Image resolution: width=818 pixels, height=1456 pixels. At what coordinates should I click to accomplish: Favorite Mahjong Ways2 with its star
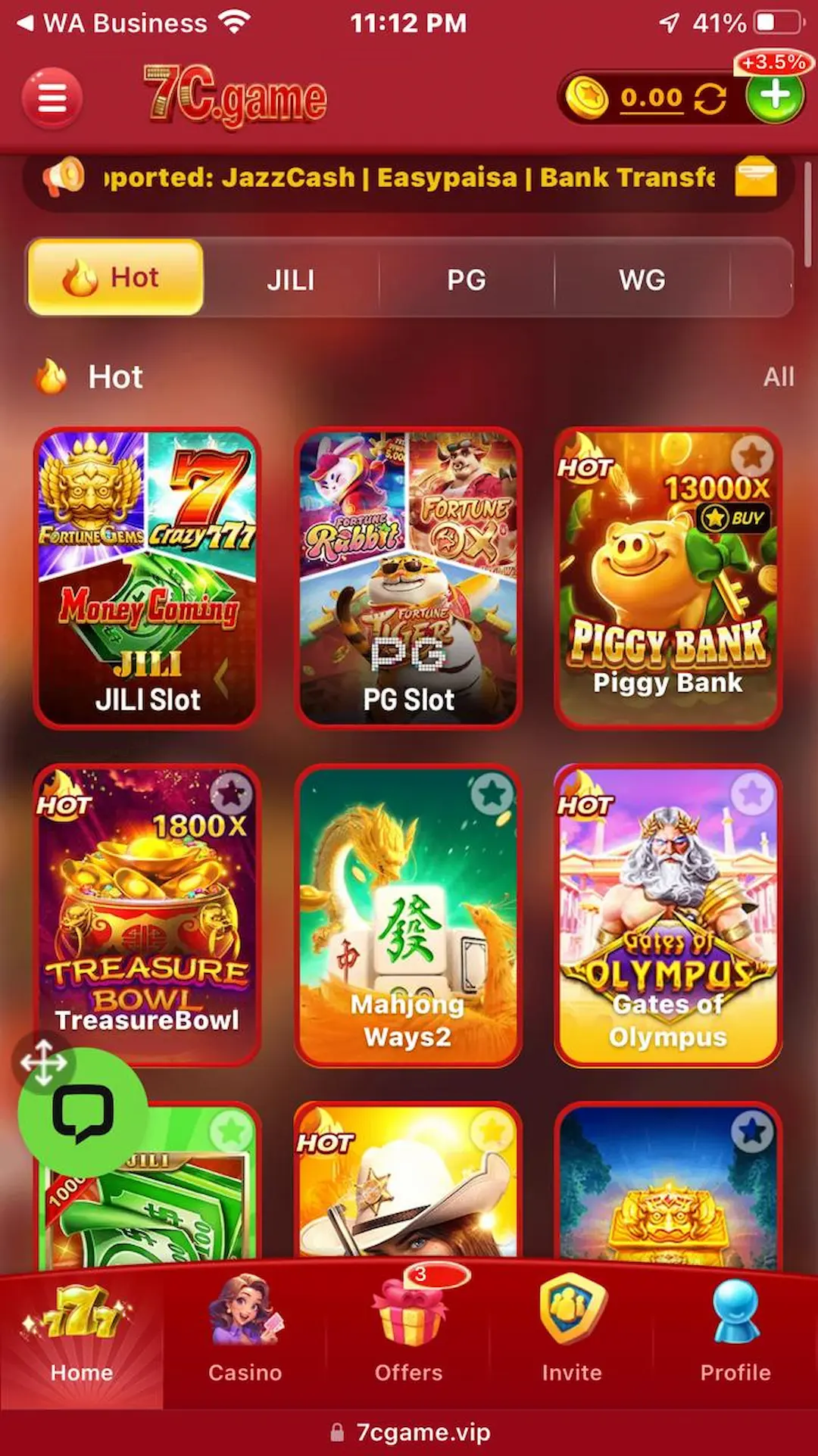pyautogui.click(x=492, y=793)
